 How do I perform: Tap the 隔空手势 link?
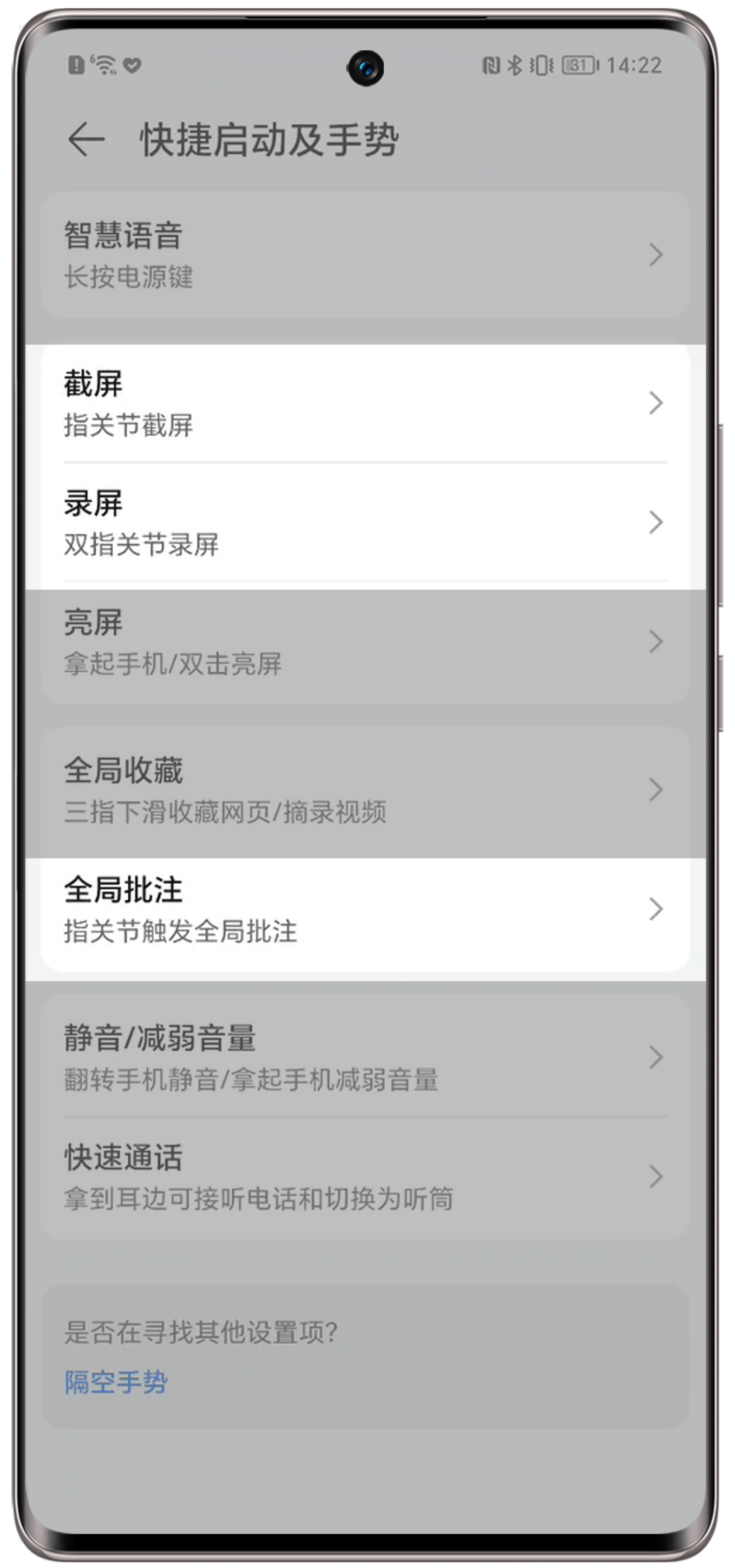[x=116, y=1382]
